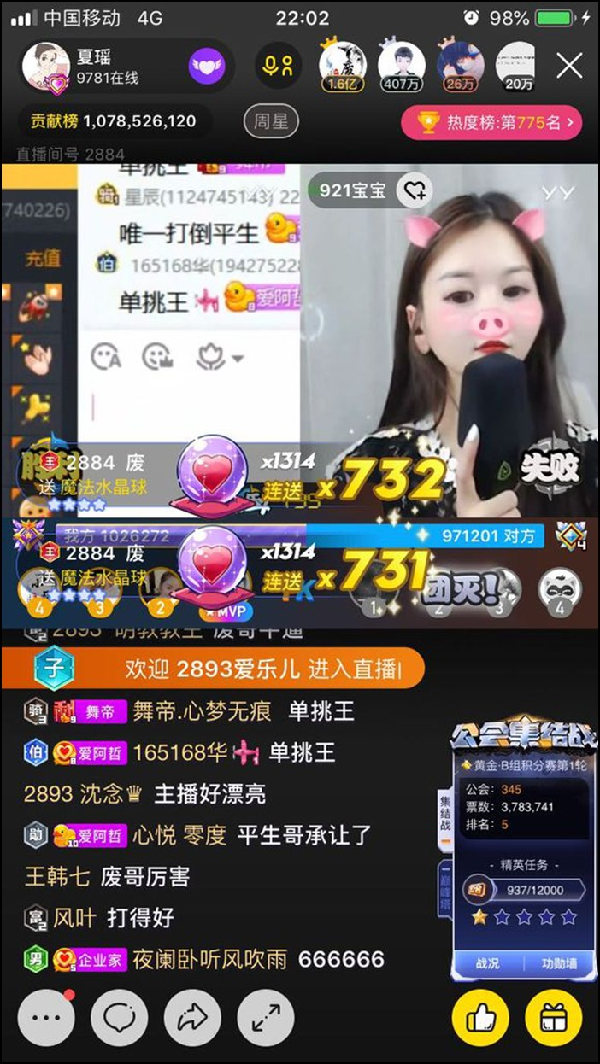Viewport: 600px width, 1064px height.
Task: Share this live stream
Action: coord(192,1018)
